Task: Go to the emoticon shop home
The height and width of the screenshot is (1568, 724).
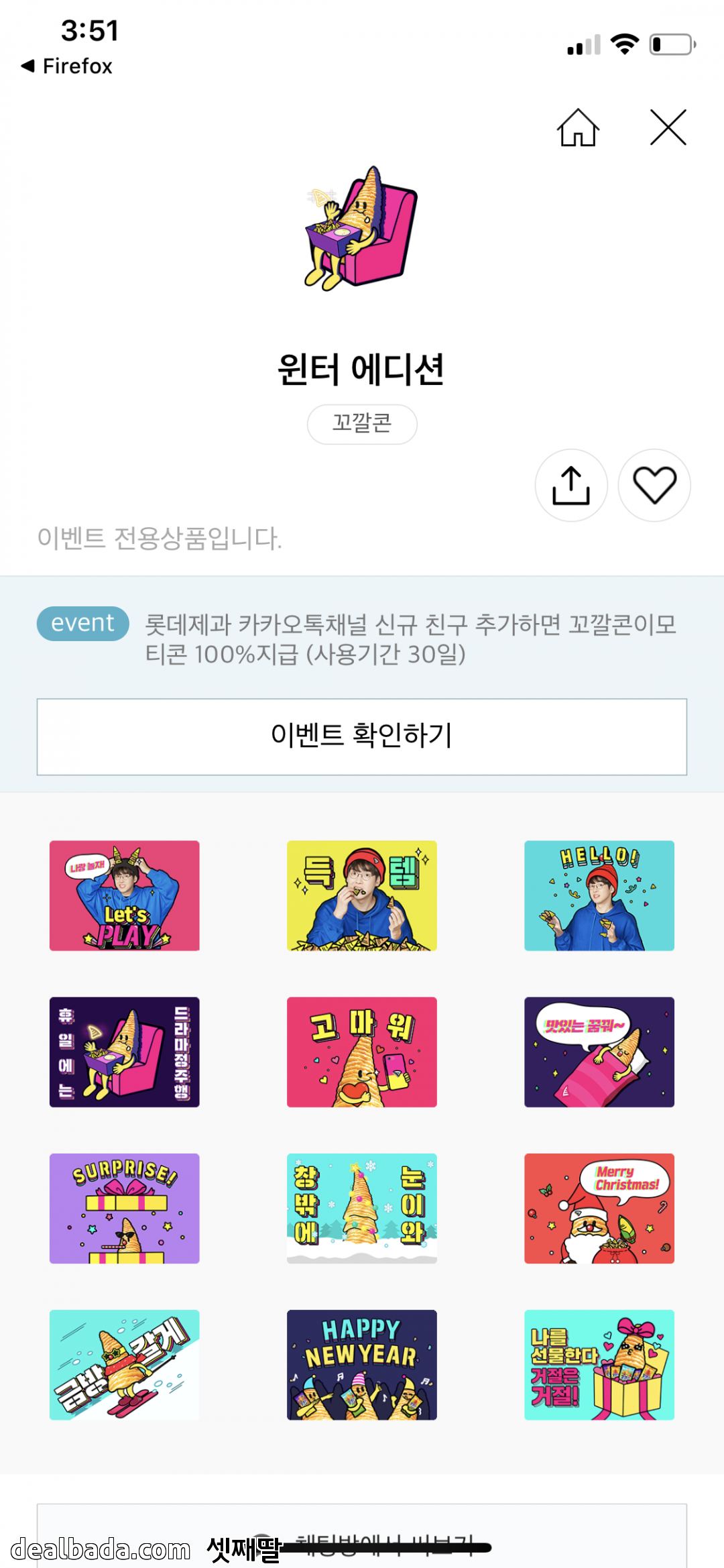Action: tap(578, 127)
